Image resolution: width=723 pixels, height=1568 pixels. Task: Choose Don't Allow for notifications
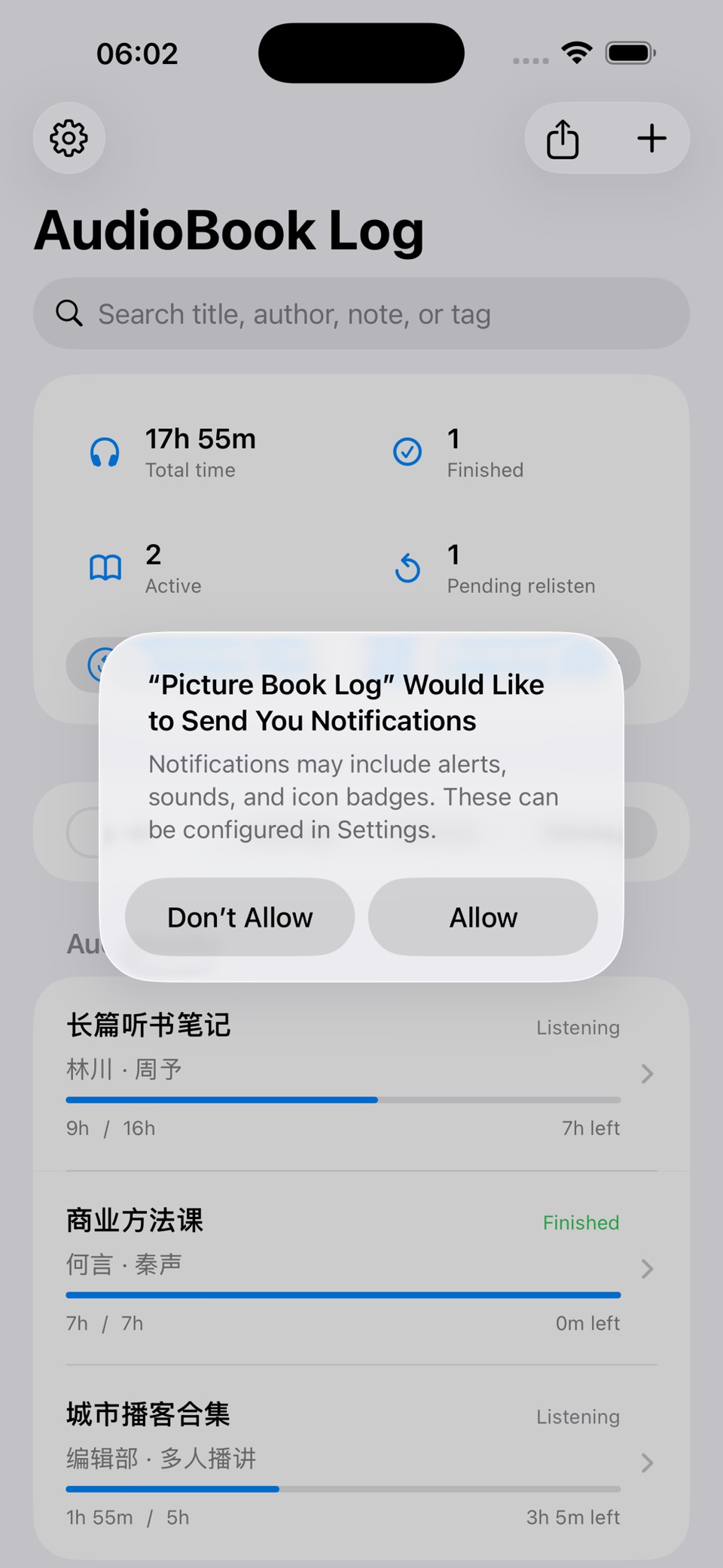(x=239, y=917)
